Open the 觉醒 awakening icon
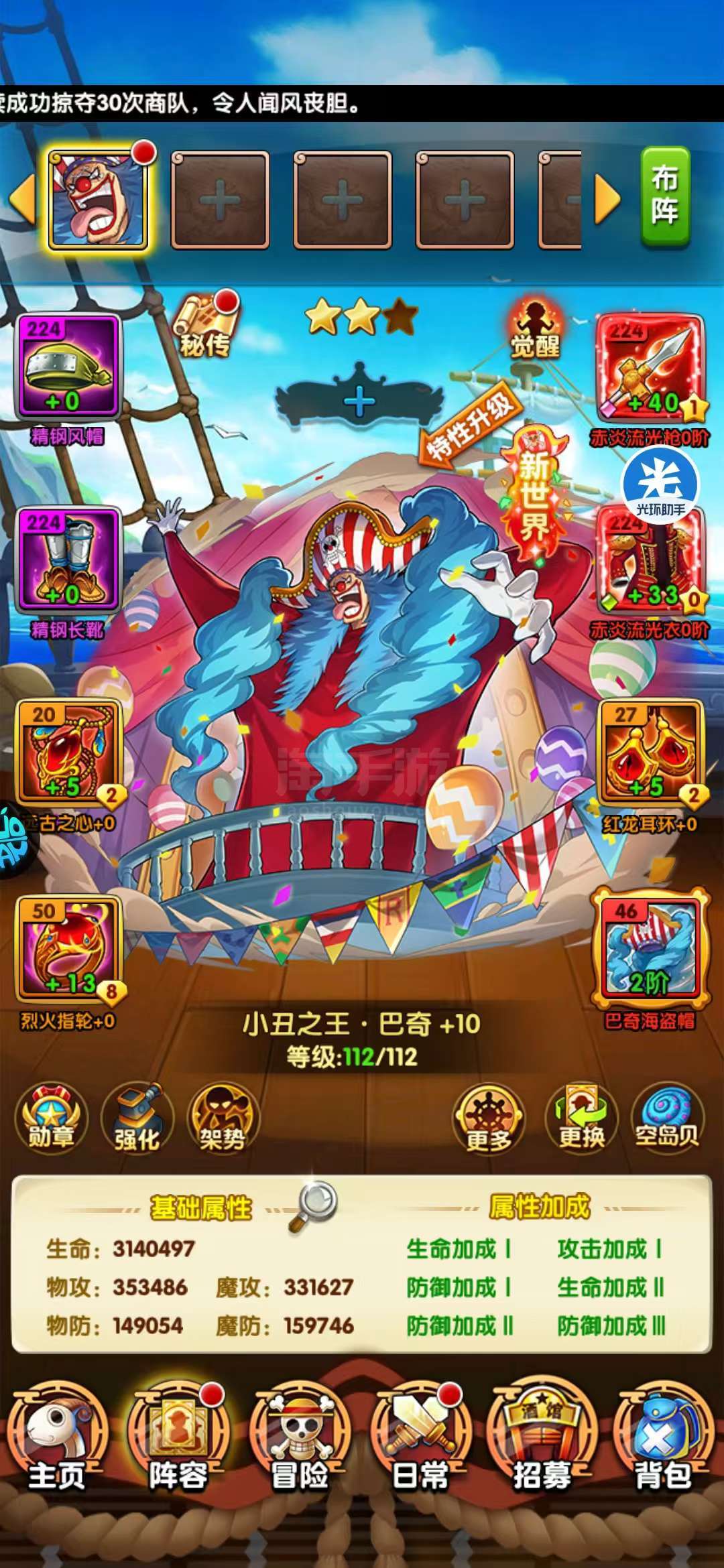 pyautogui.click(x=534, y=327)
